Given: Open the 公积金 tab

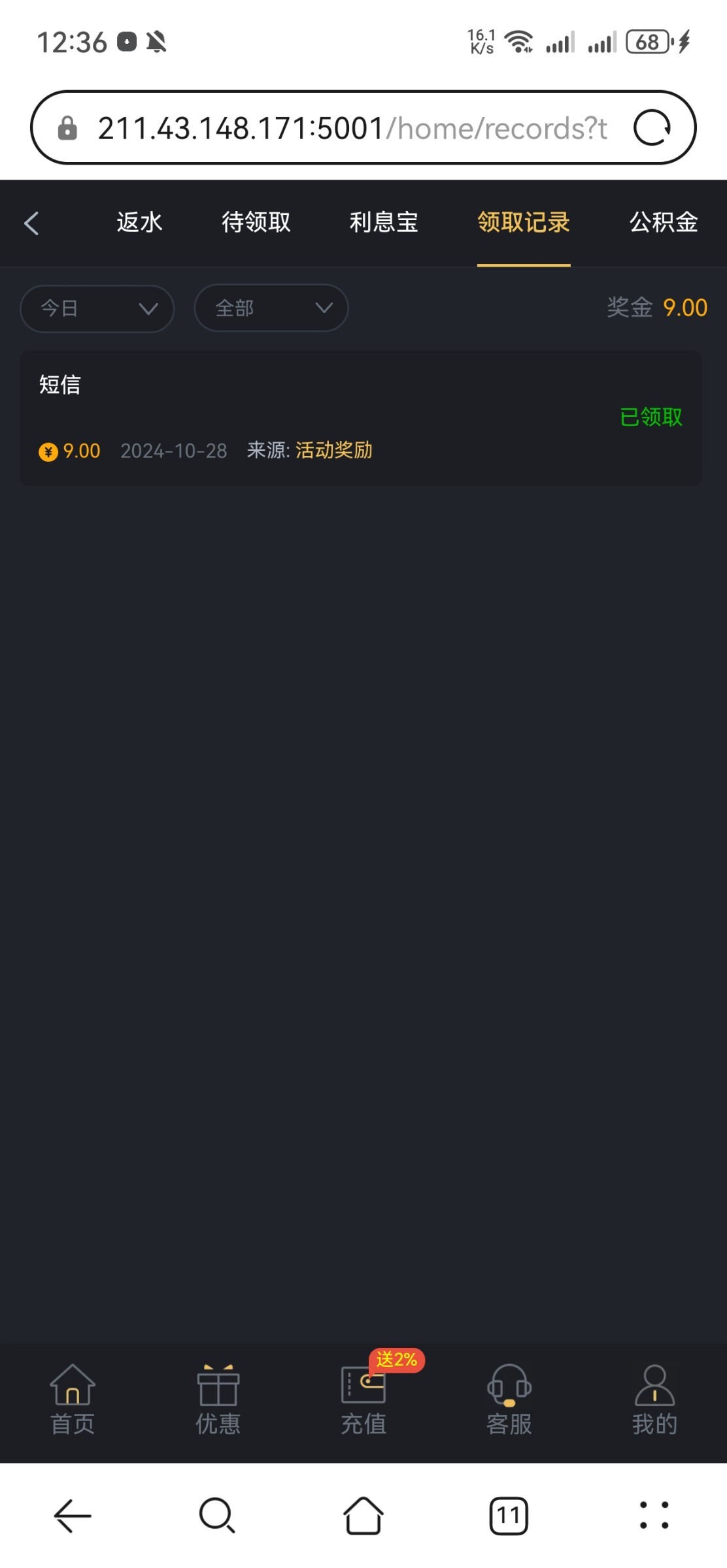Looking at the screenshot, I should (x=663, y=223).
